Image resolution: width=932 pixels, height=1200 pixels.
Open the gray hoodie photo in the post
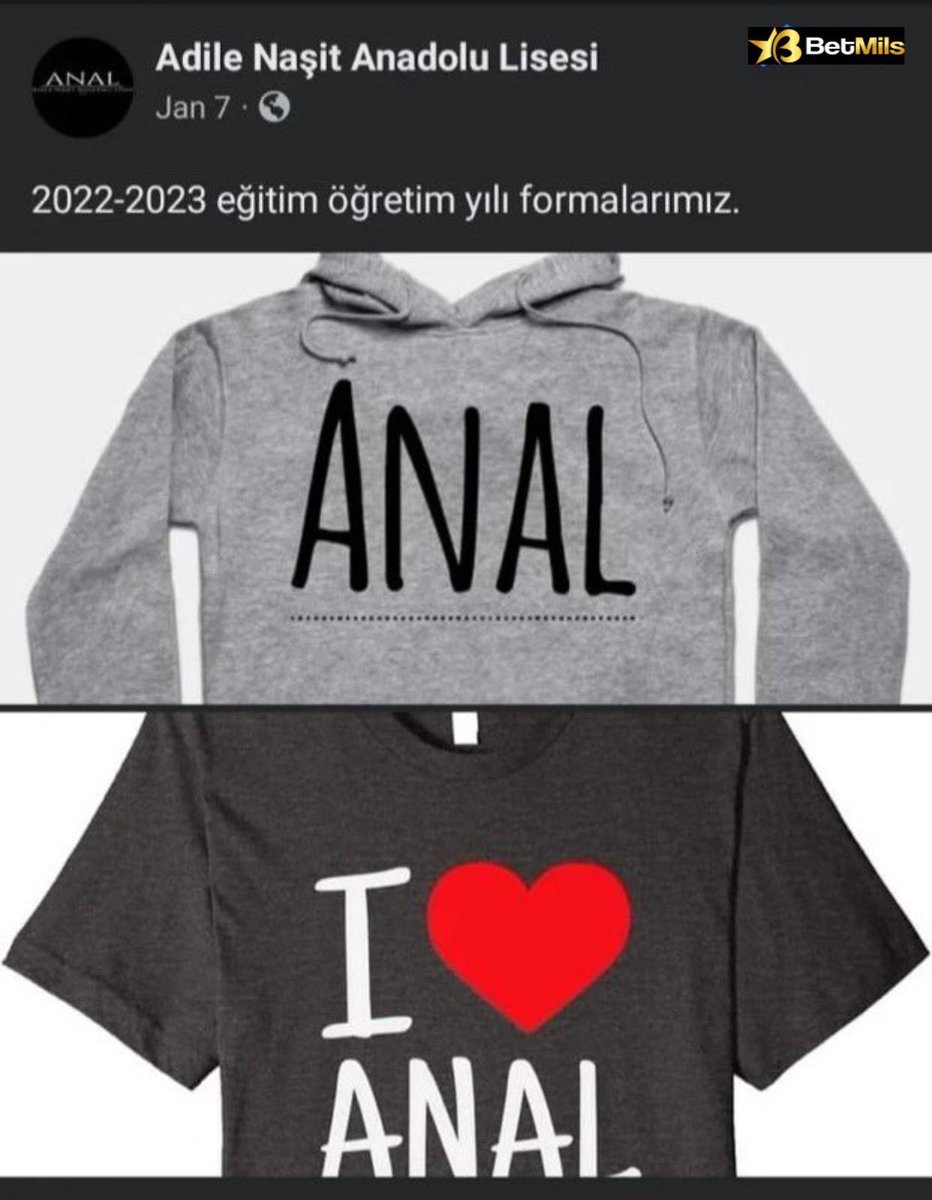pos(466,480)
